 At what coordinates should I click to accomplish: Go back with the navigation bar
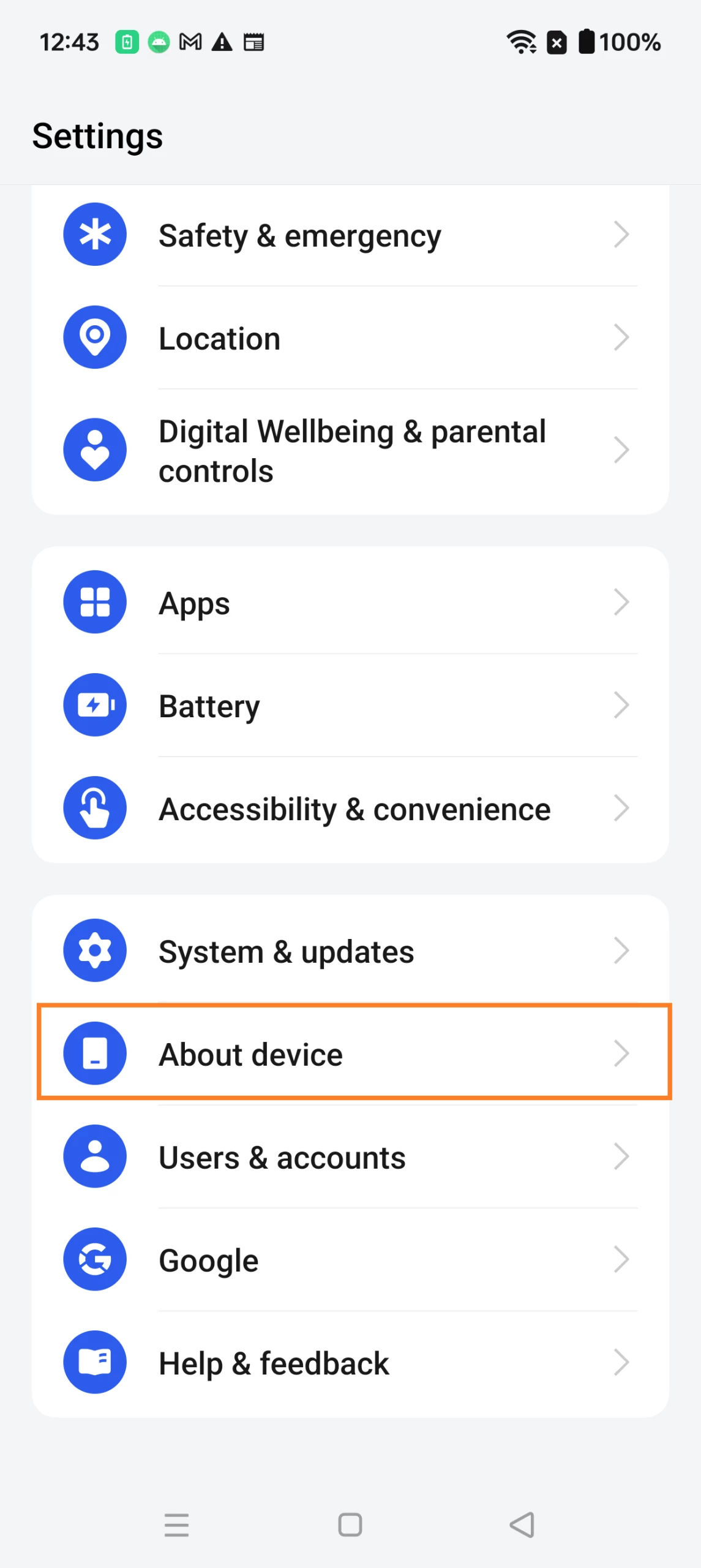tap(522, 1524)
